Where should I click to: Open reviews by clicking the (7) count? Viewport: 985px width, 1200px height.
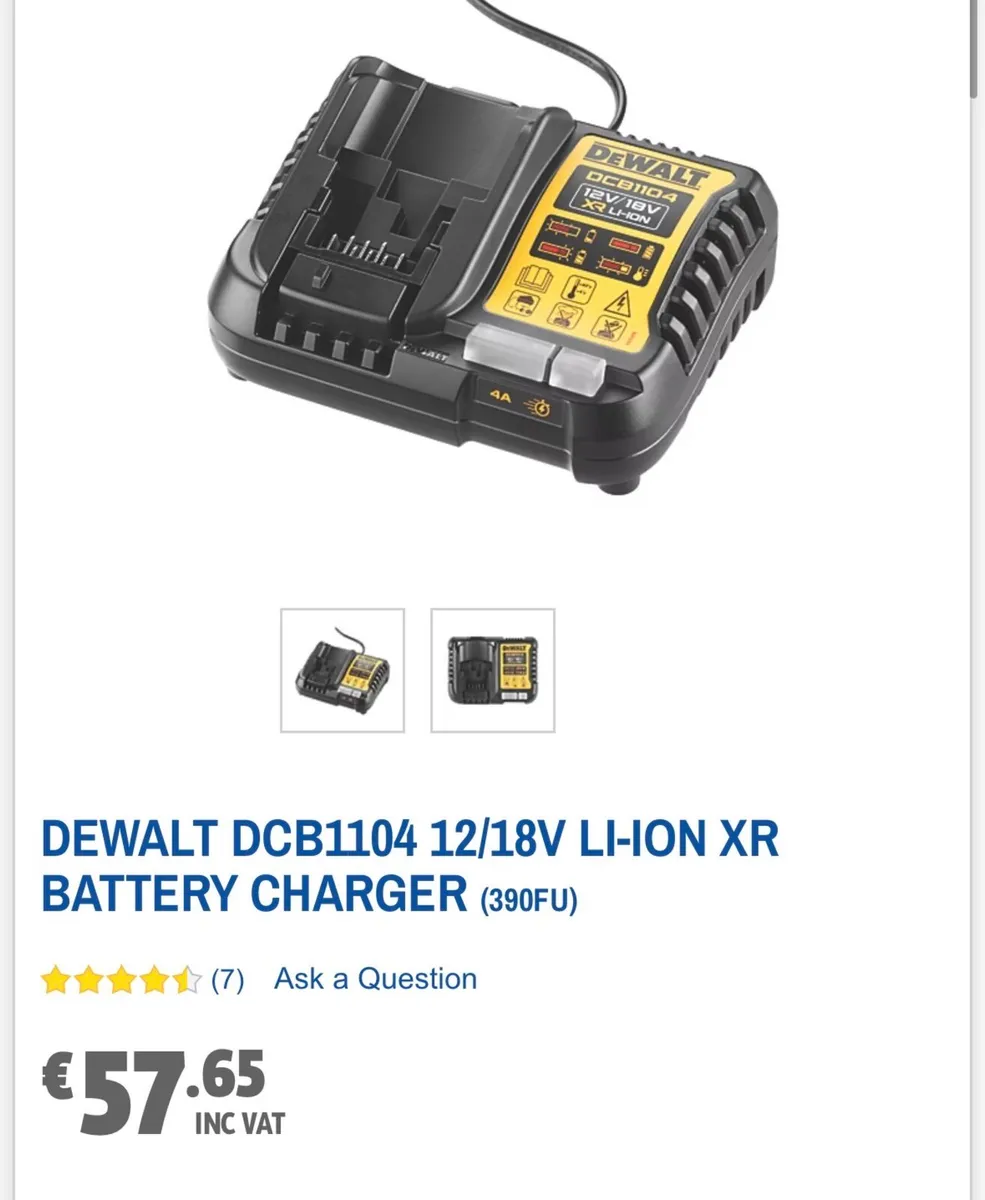[228, 979]
